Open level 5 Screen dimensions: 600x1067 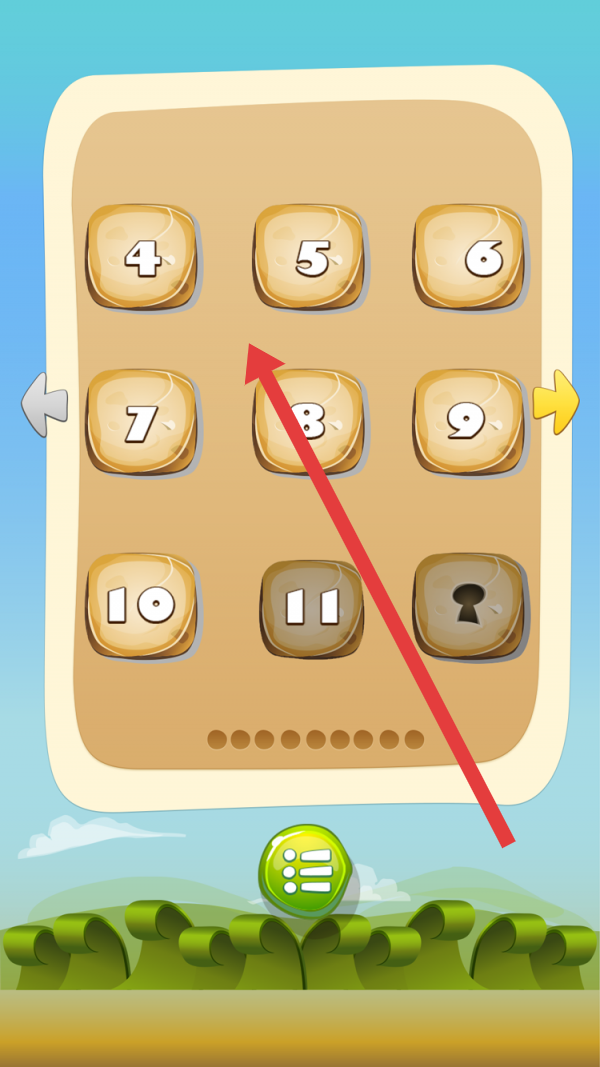tap(308, 257)
